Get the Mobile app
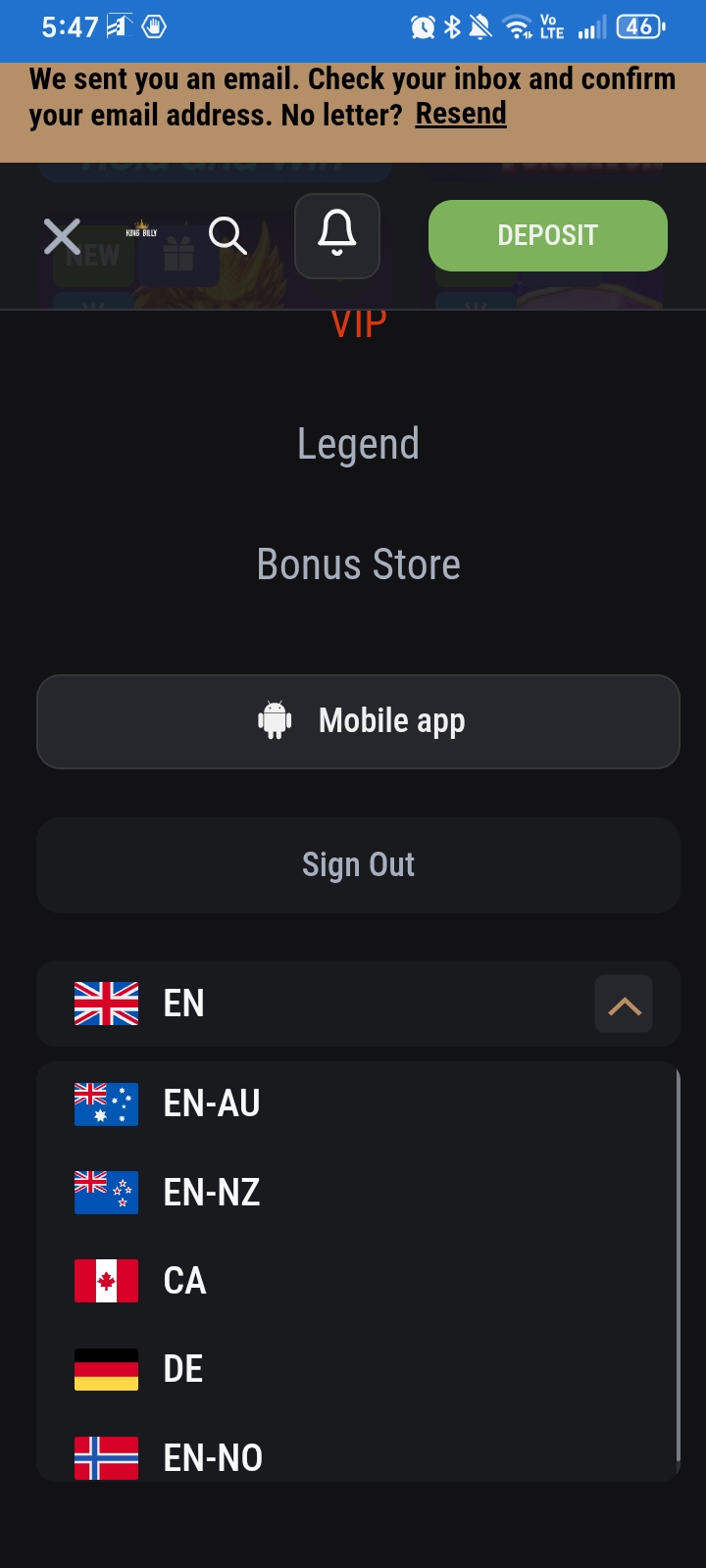Viewport: 706px width, 1568px height. pyautogui.click(x=358, y=721)
